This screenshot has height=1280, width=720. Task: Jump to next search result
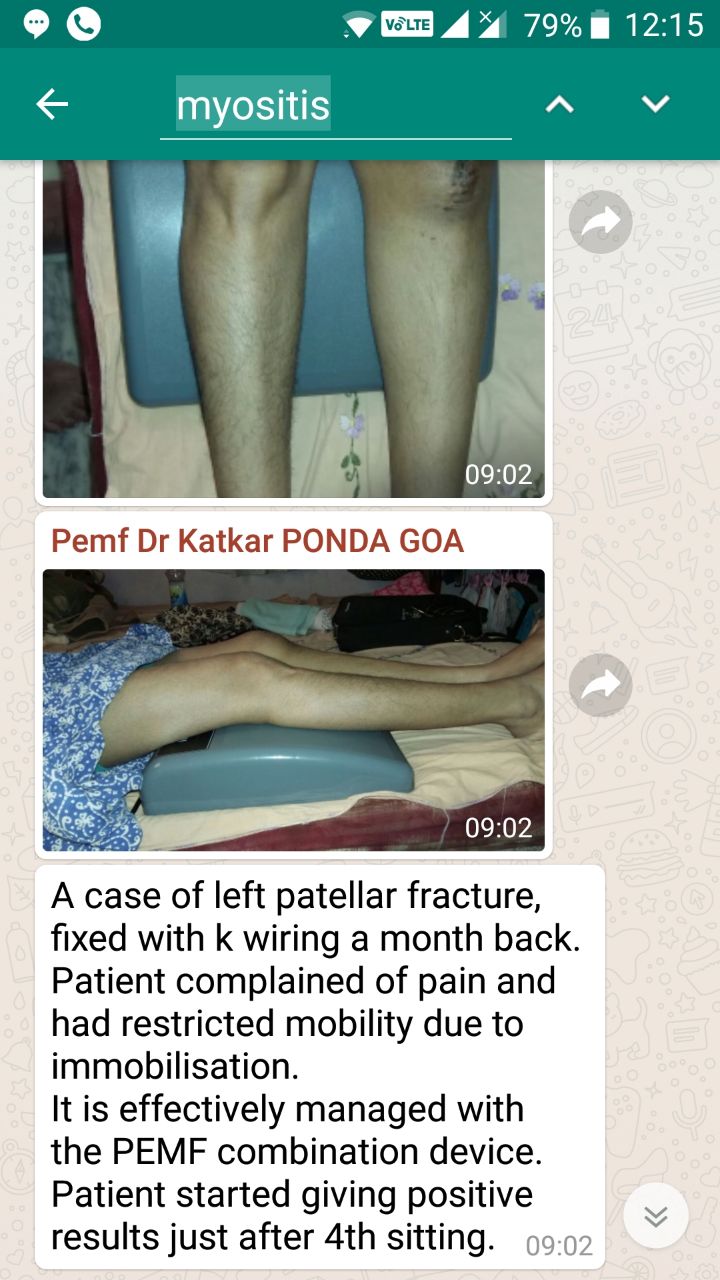[x=655, y=104]
